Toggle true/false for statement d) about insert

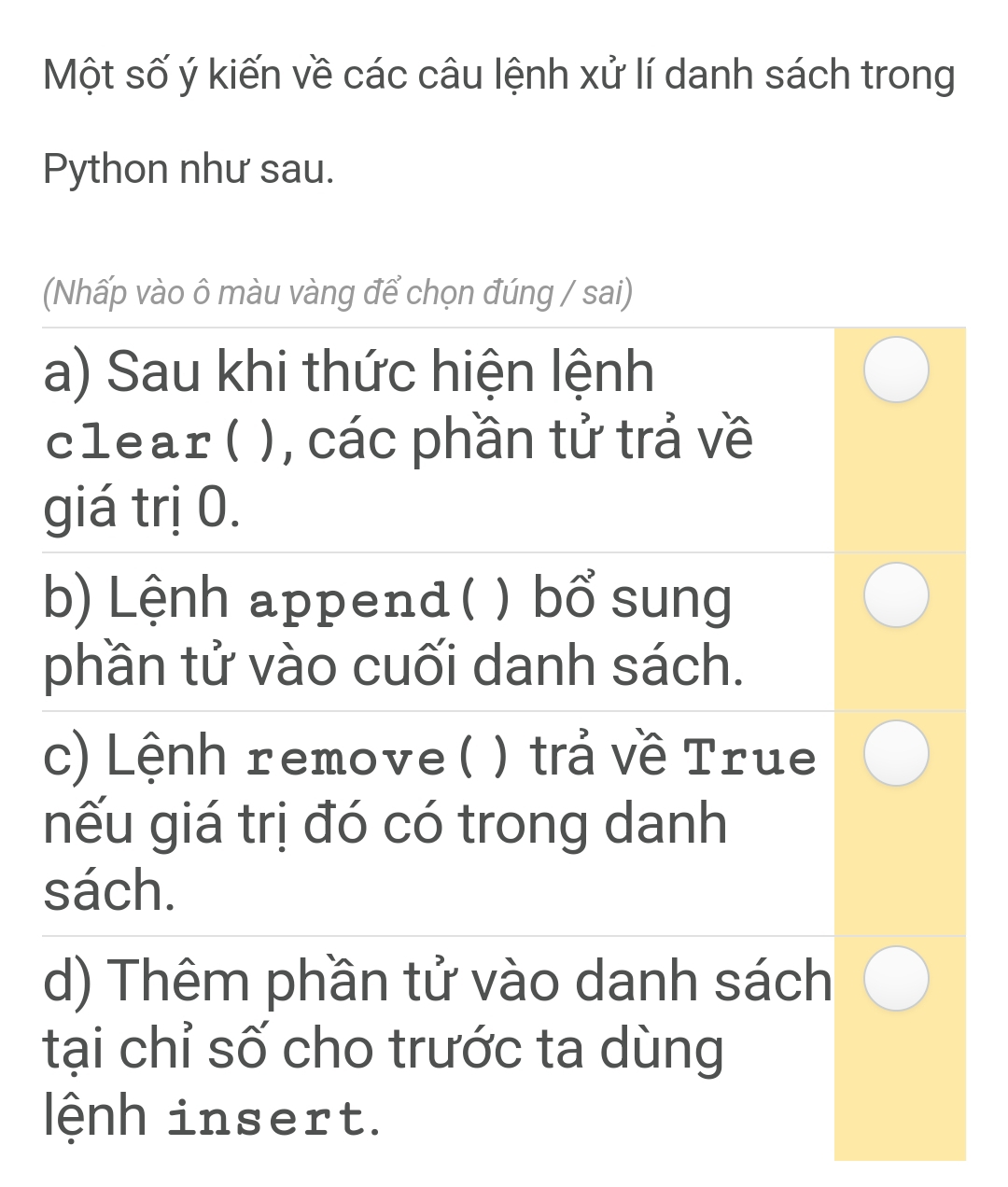896,979
